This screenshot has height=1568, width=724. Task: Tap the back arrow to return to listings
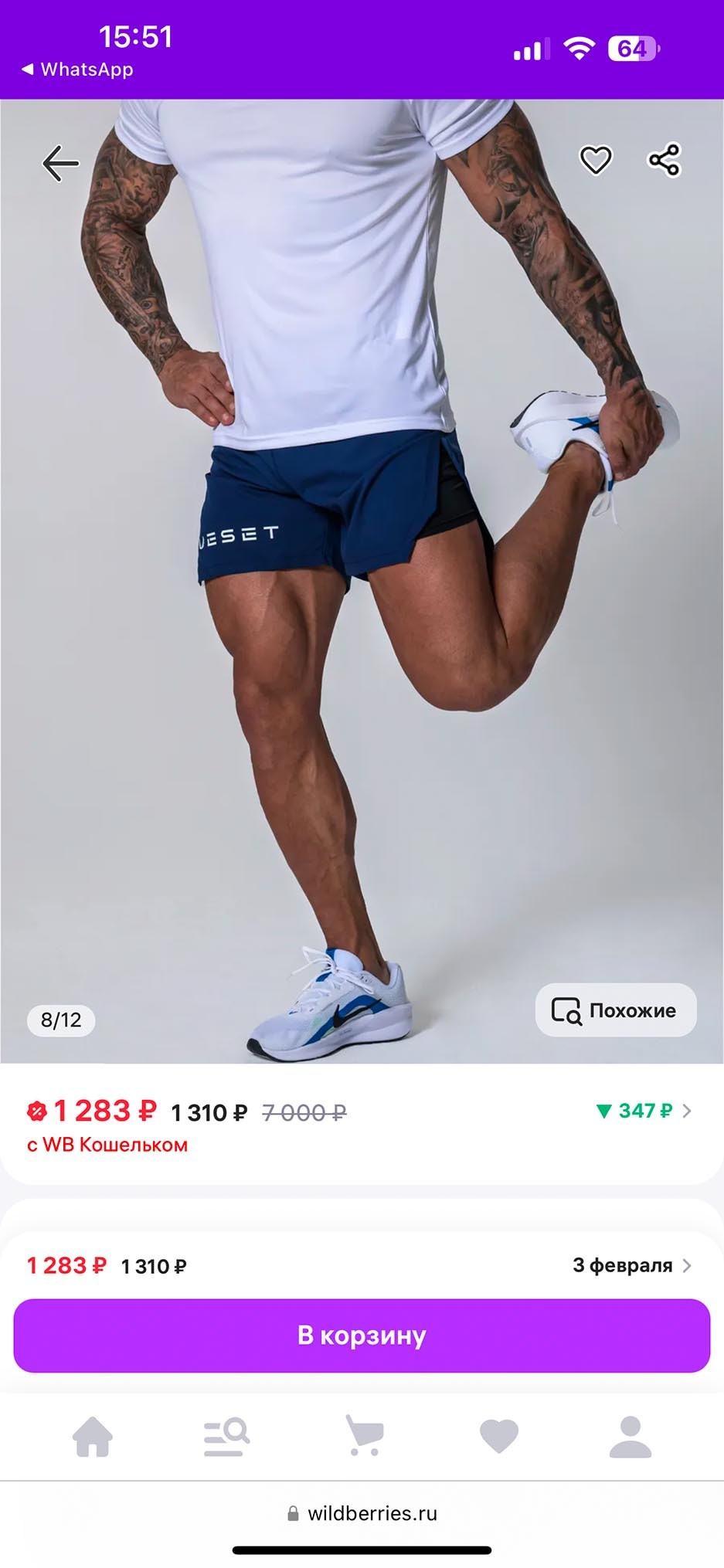(60, 163)
